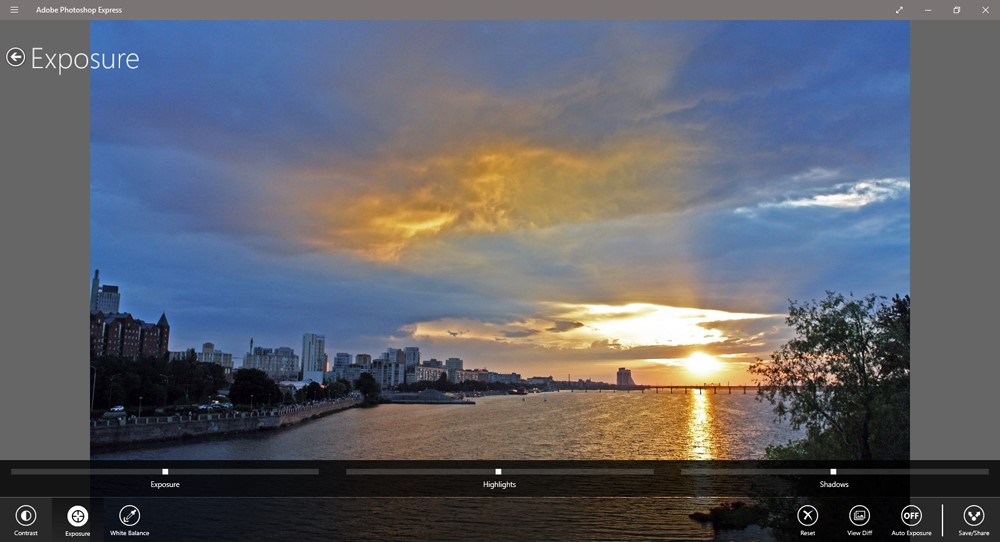Minimize the app window
Screen dimensions: 1000x542
pyautogui.click(x=928, y=10)
